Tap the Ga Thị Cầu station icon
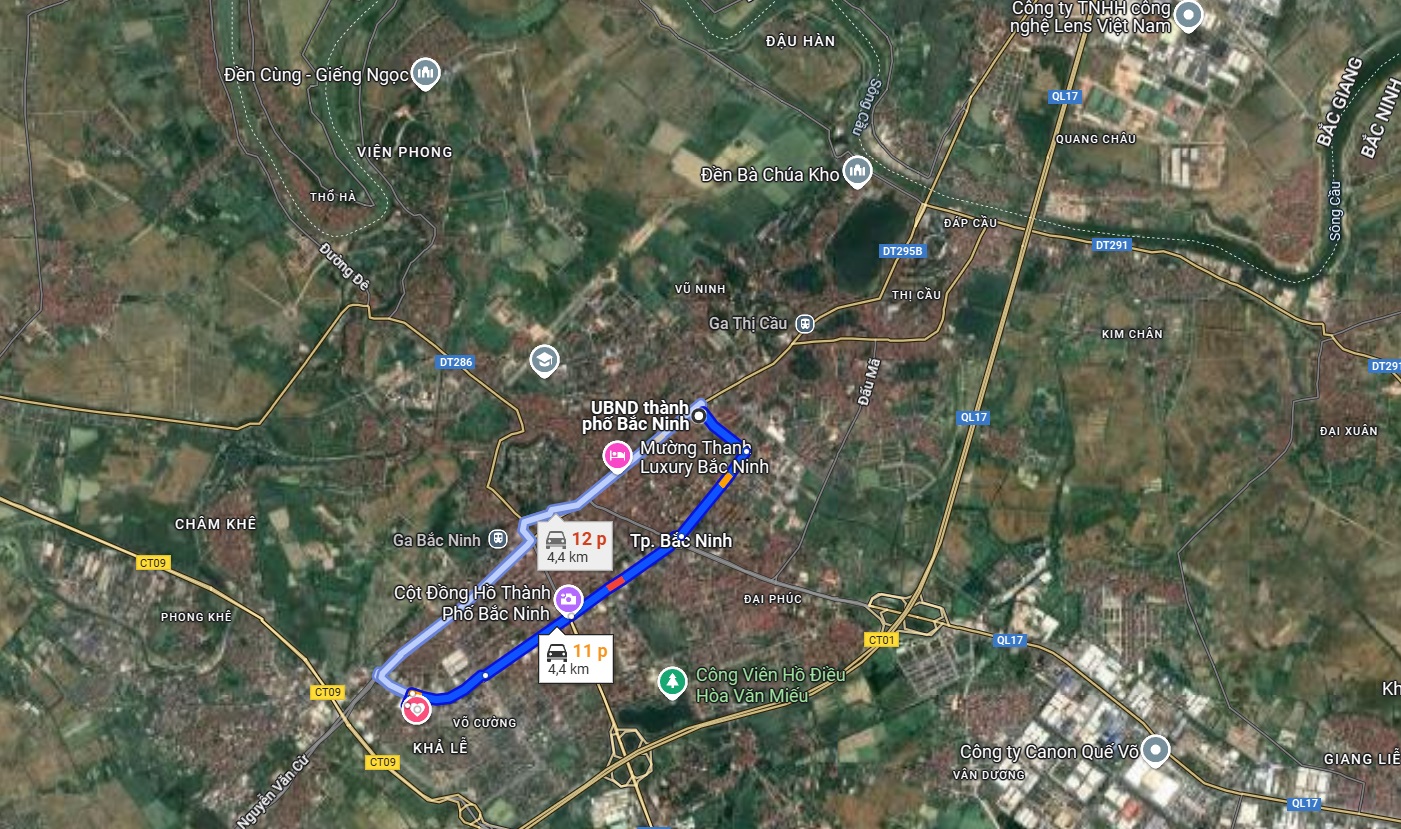This screenshot has width=1401, height=829. click(805, 324)
